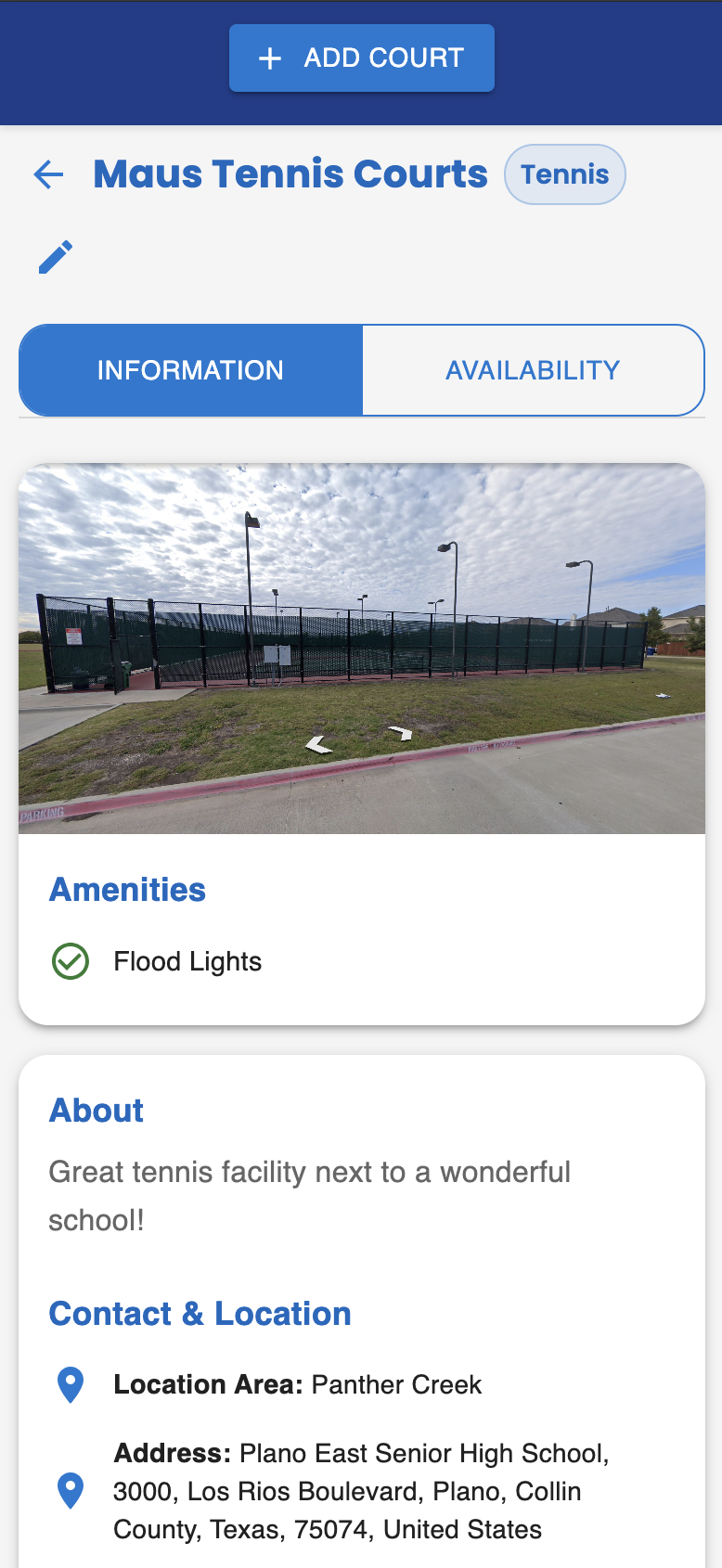Tap the Add Court button
722x1568 pixels.
pyautogui.click(x=362, y=58)
